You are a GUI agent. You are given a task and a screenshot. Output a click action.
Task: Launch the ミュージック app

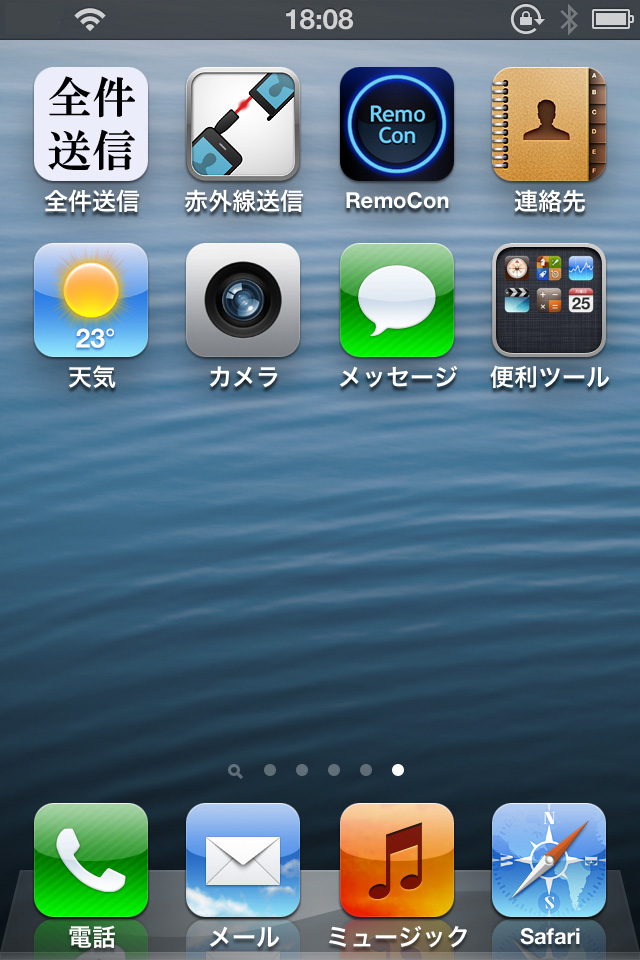coord(397,860)
